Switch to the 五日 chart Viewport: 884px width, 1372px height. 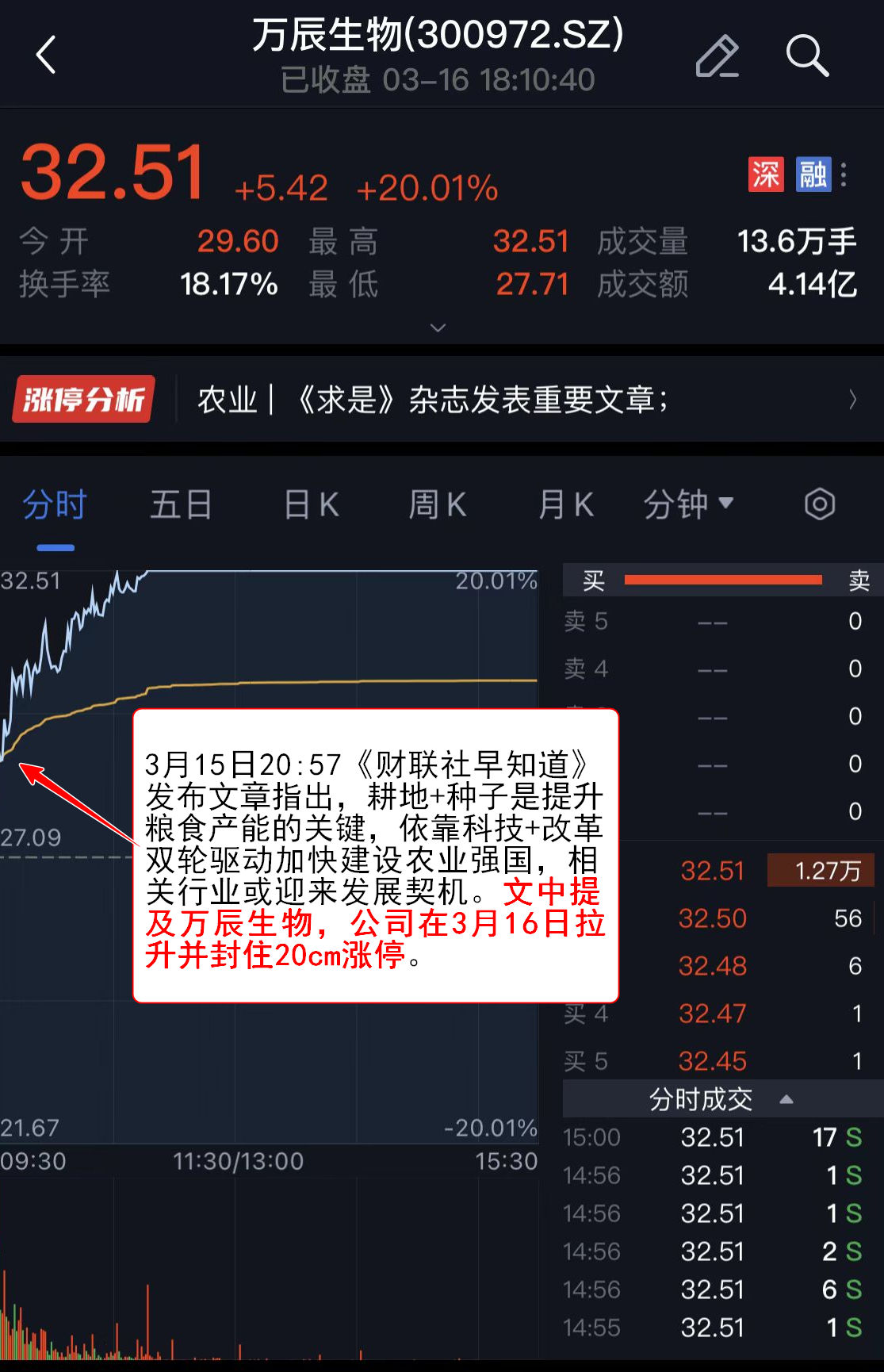182,505
